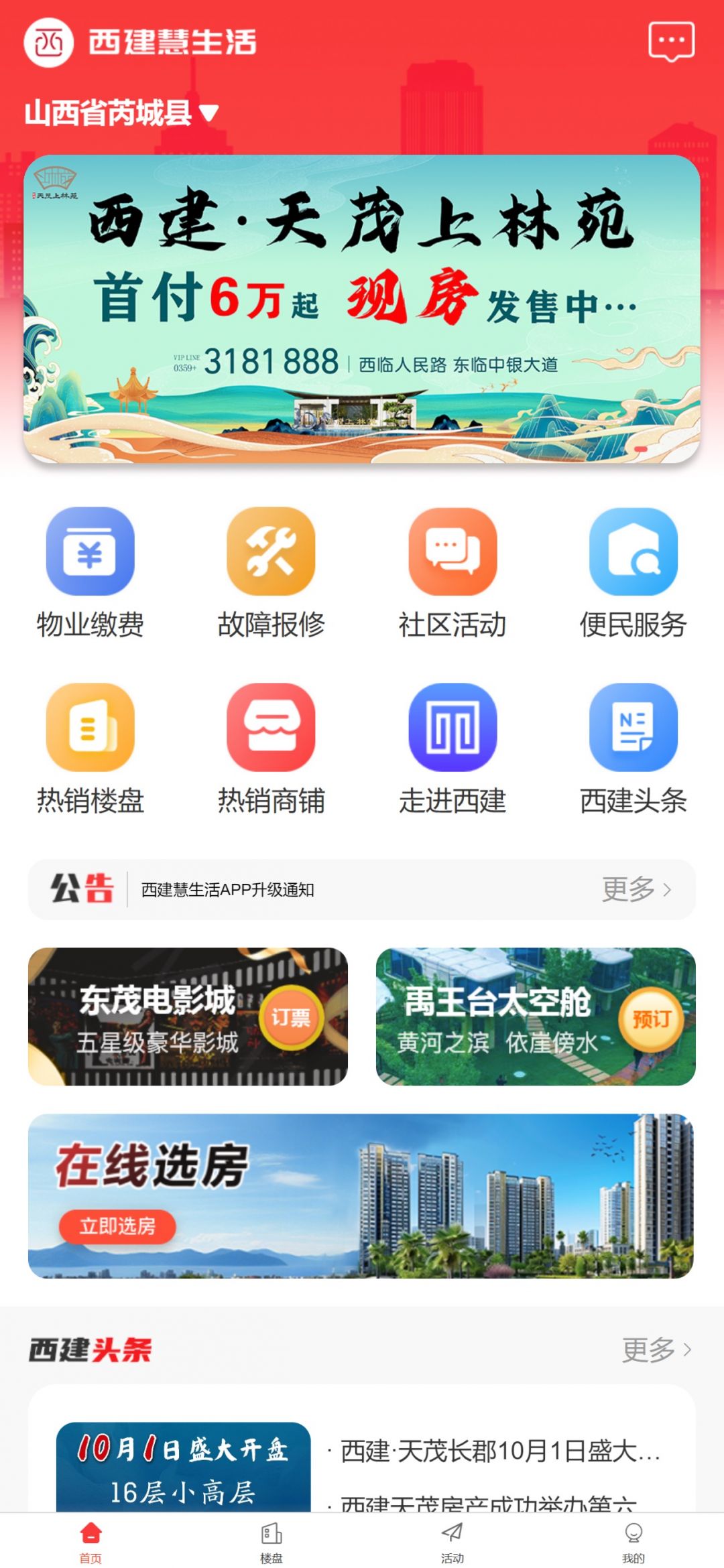The height and width of the screenshot is (1568, 724).
Task: Book tickets at 东茂电影城
Action: 291,1018
